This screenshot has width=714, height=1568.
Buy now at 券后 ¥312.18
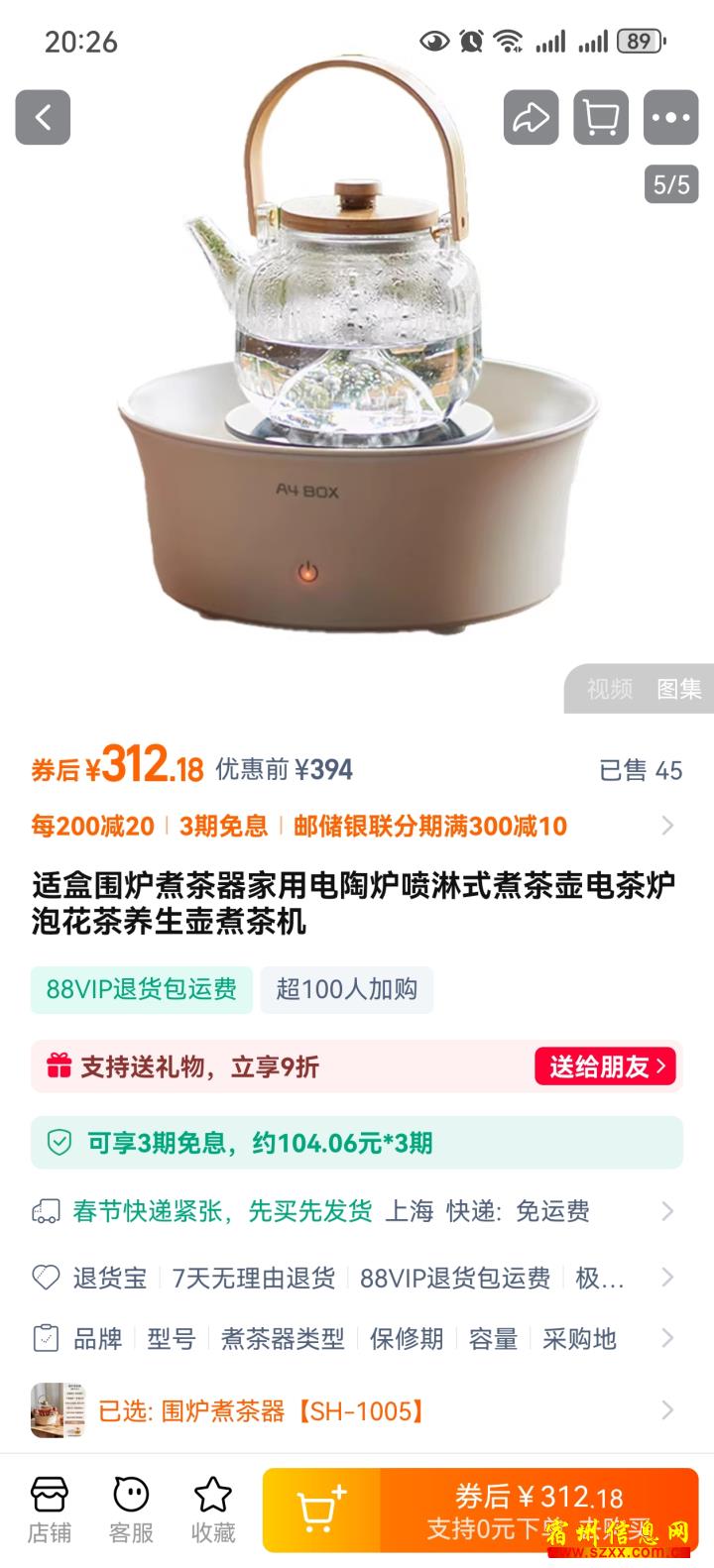(x=539, y=1511)
